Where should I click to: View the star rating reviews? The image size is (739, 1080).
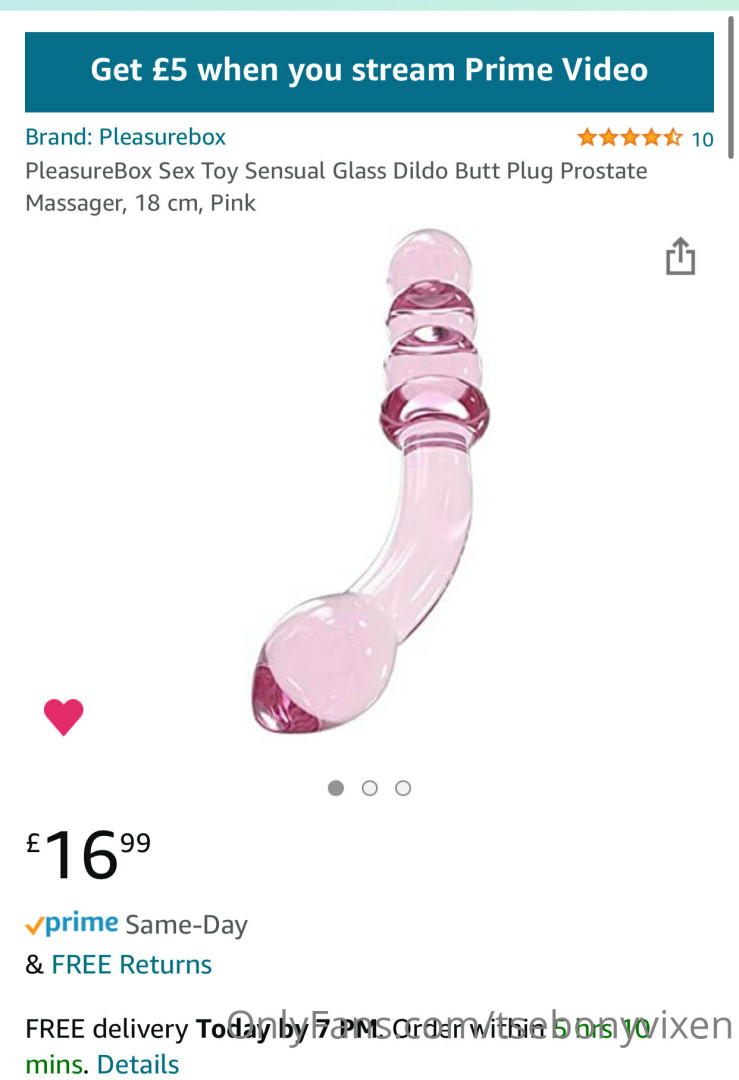point(644,138)
